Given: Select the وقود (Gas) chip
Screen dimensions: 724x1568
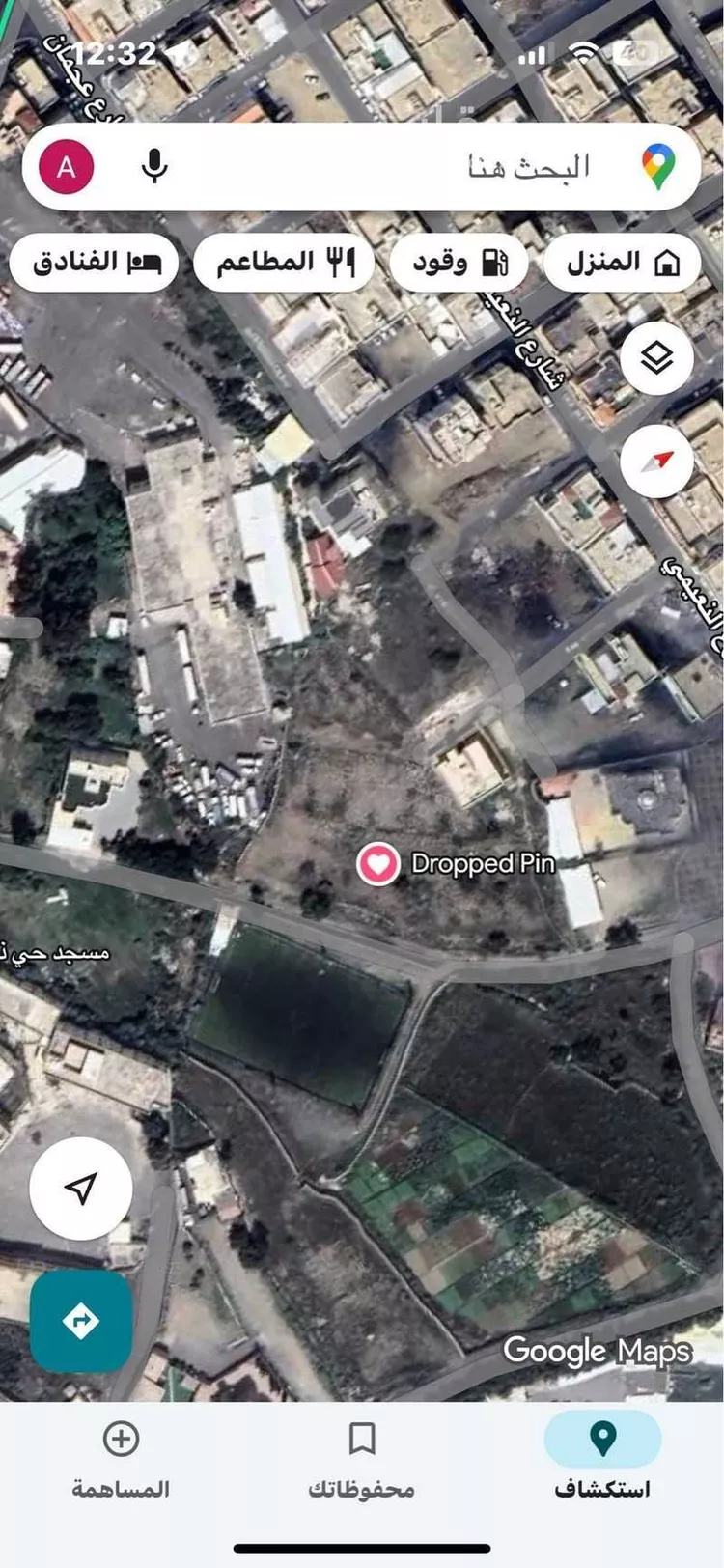Looking at the screenshot, I should (459, 262).
